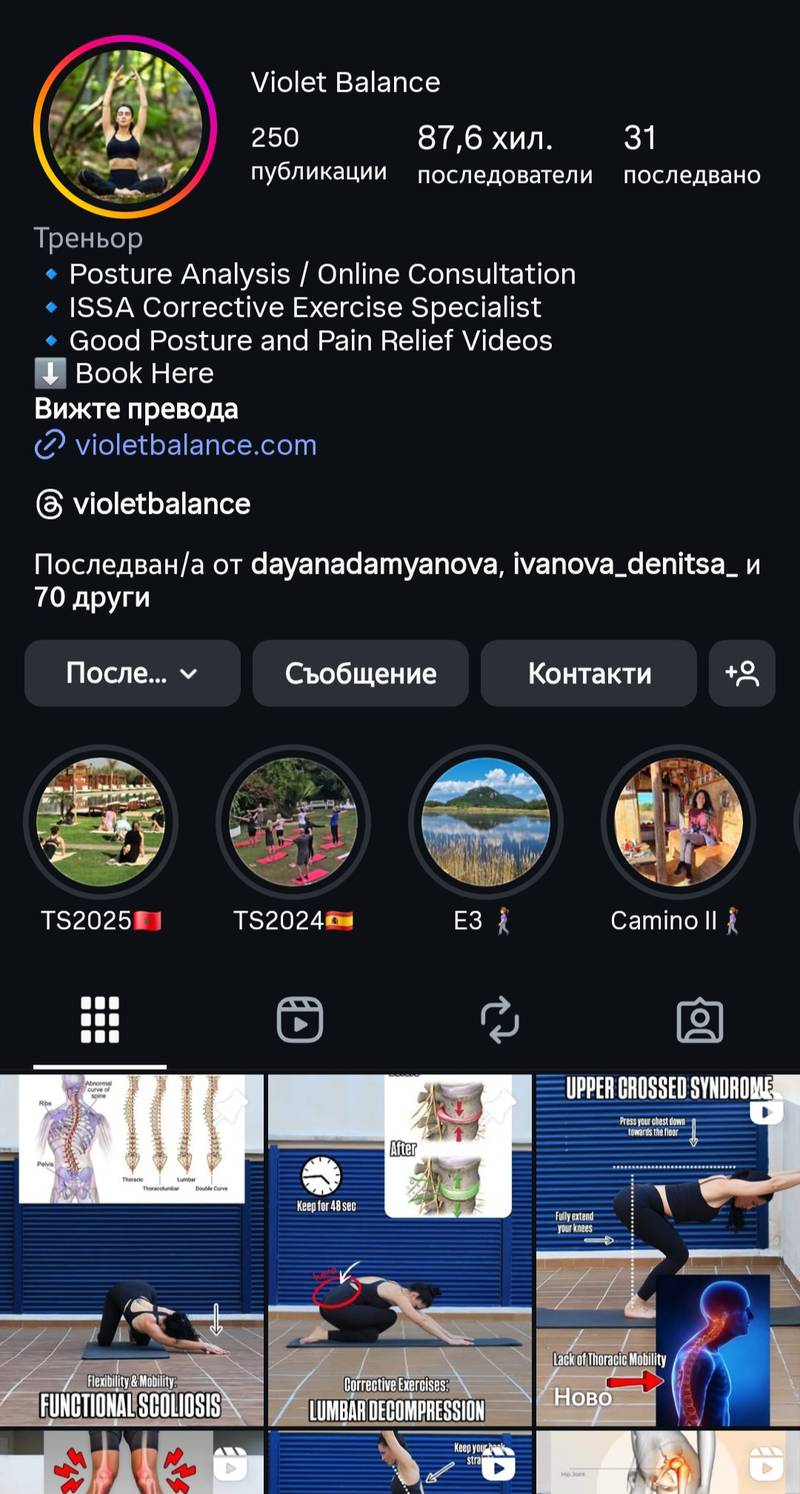Switch to the reposts tab
This screenshot has width=800, height=1494.
point(499,1020)
